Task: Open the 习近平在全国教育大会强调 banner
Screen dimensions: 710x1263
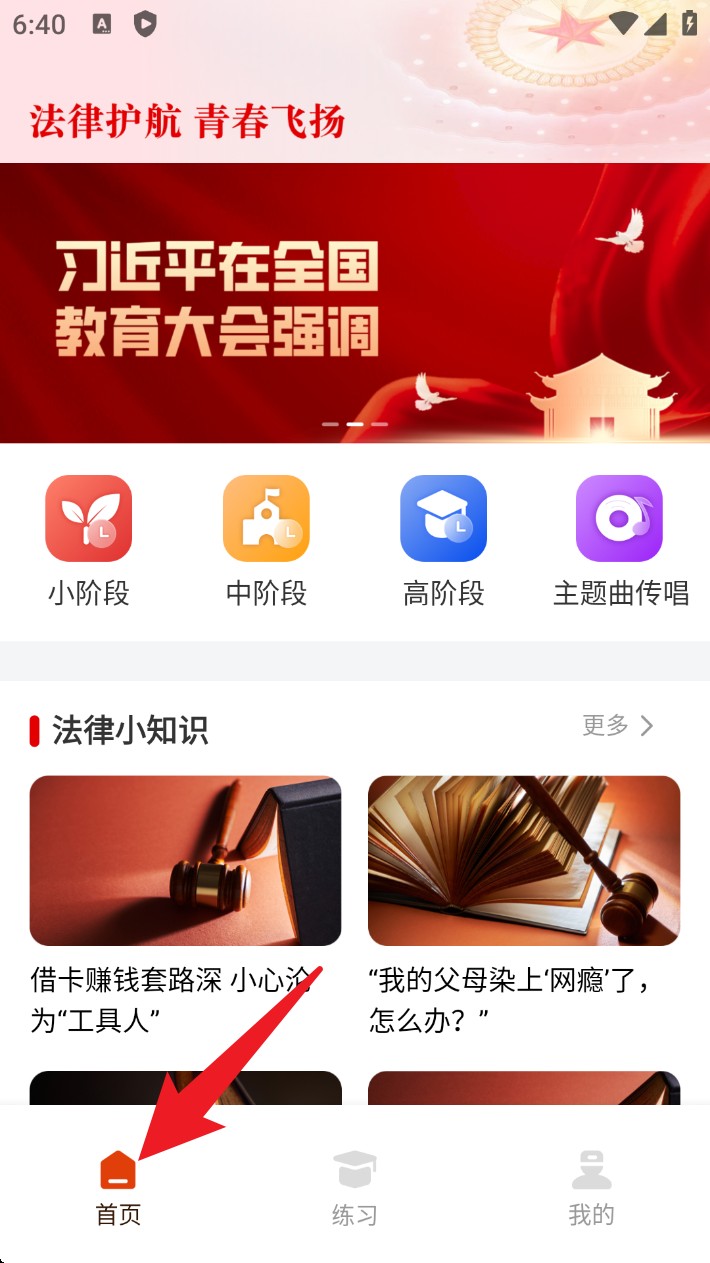Action: coord(355,302)
